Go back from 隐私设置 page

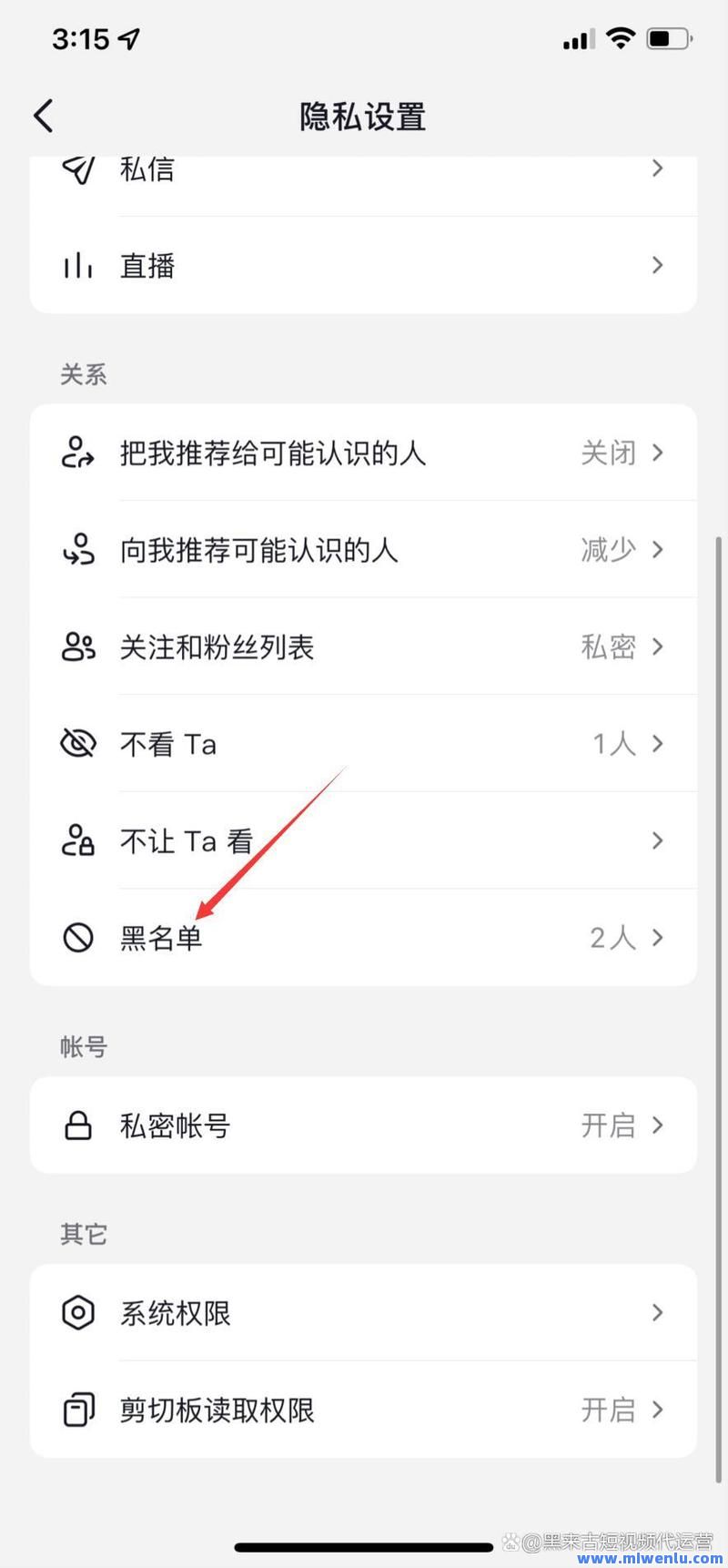coord(44,117)
